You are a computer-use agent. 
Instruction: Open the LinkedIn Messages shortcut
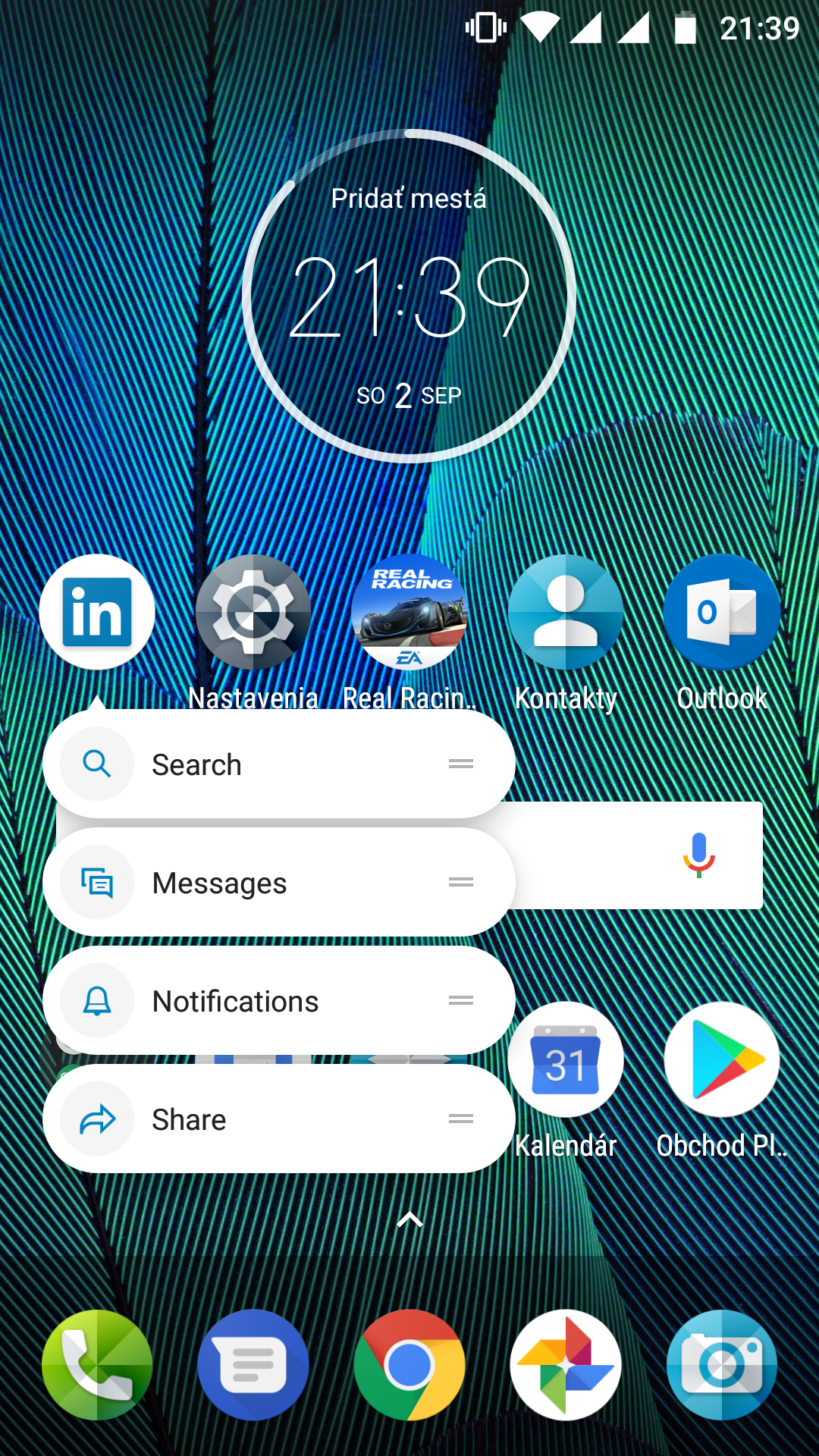[279, 883]
